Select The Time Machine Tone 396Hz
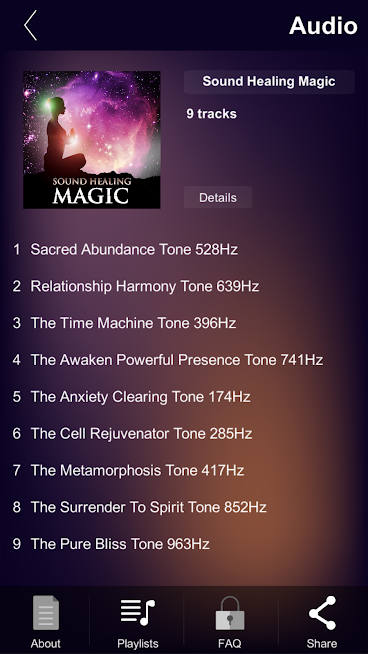 point(184,323)
